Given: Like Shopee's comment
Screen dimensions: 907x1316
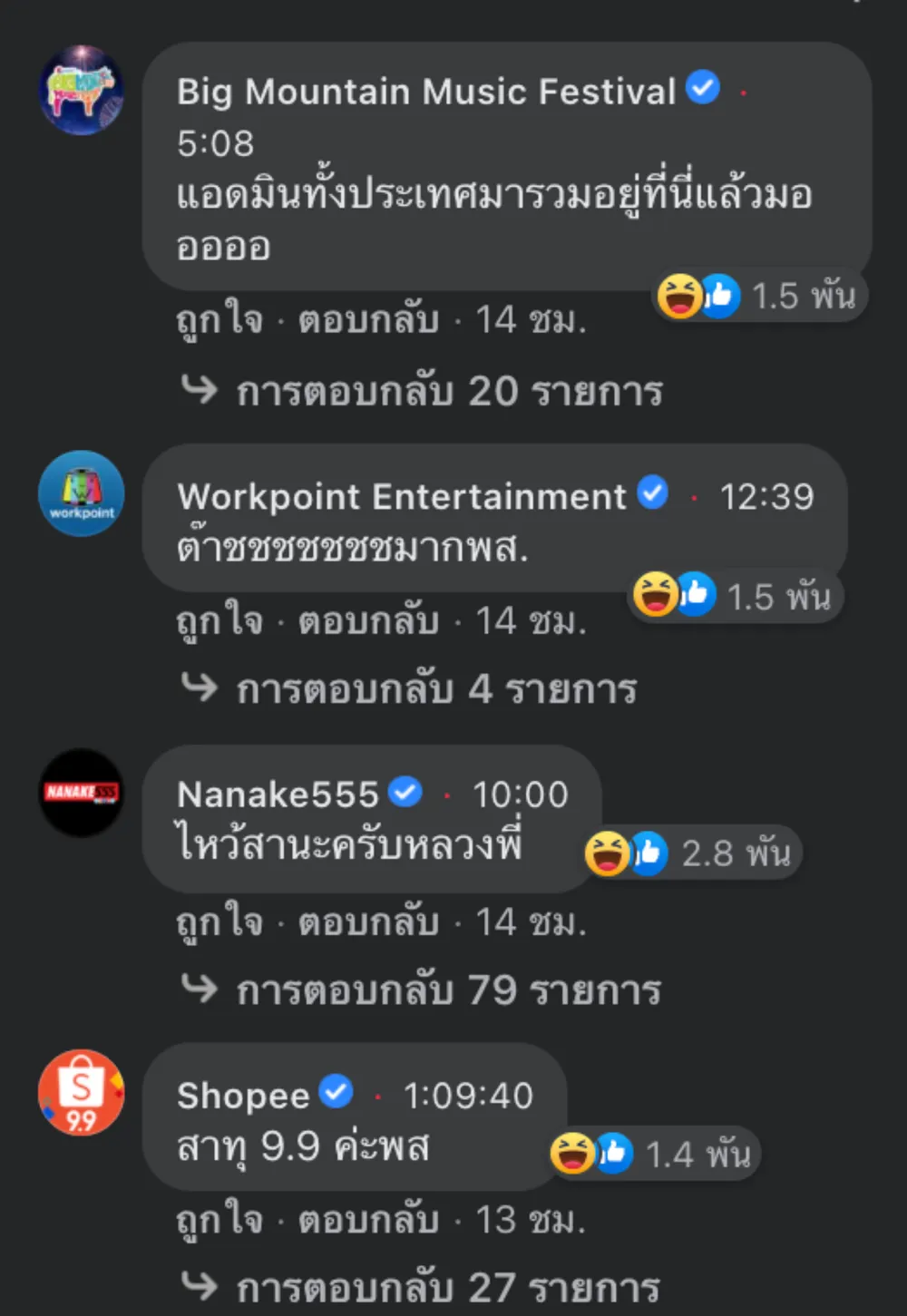Looking at the screenshot, I should pos(219,1220).
